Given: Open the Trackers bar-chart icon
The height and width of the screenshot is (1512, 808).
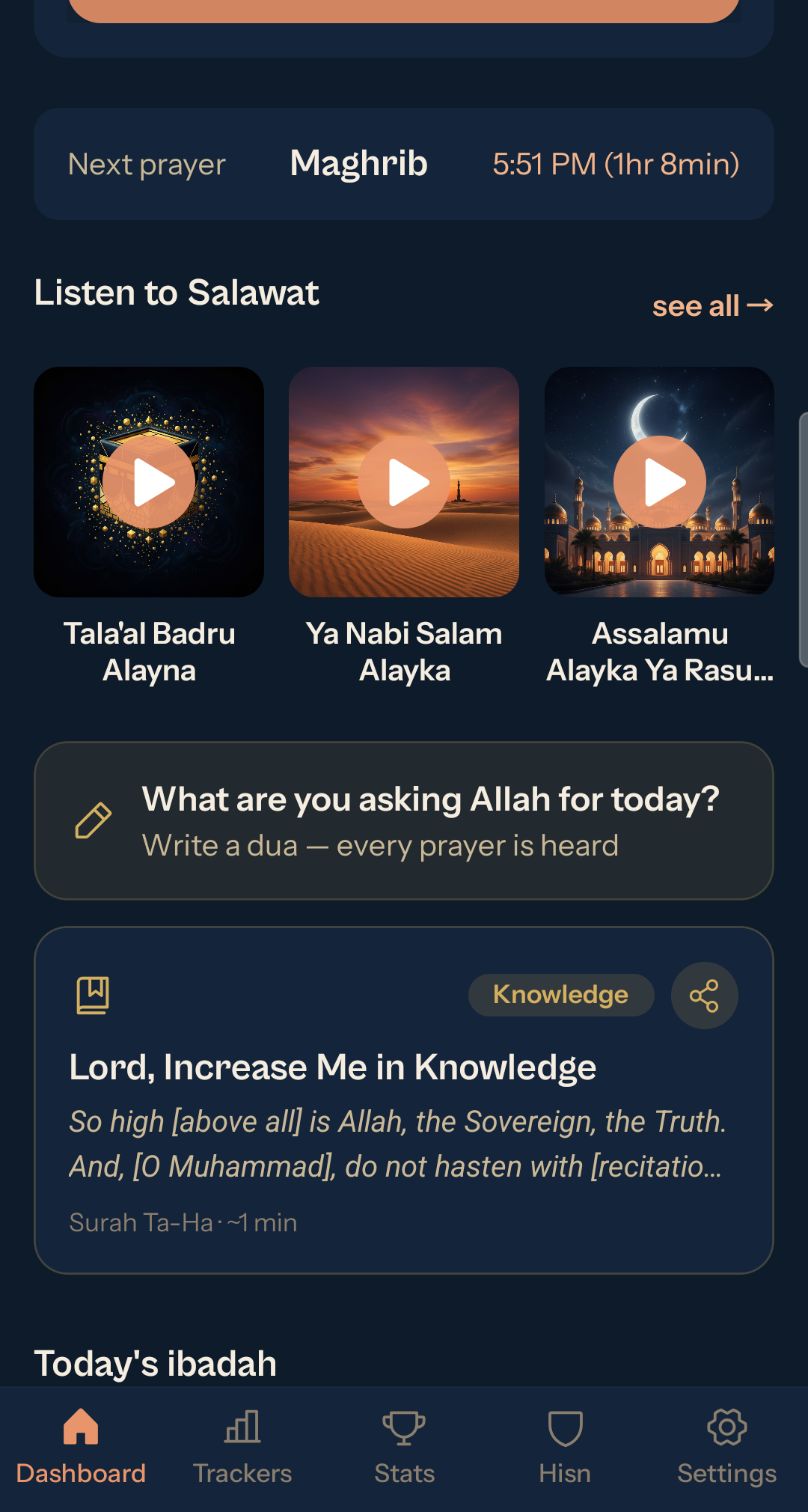Looking at the screenshot, I should pyautogui.click(x=241, y=1427).
